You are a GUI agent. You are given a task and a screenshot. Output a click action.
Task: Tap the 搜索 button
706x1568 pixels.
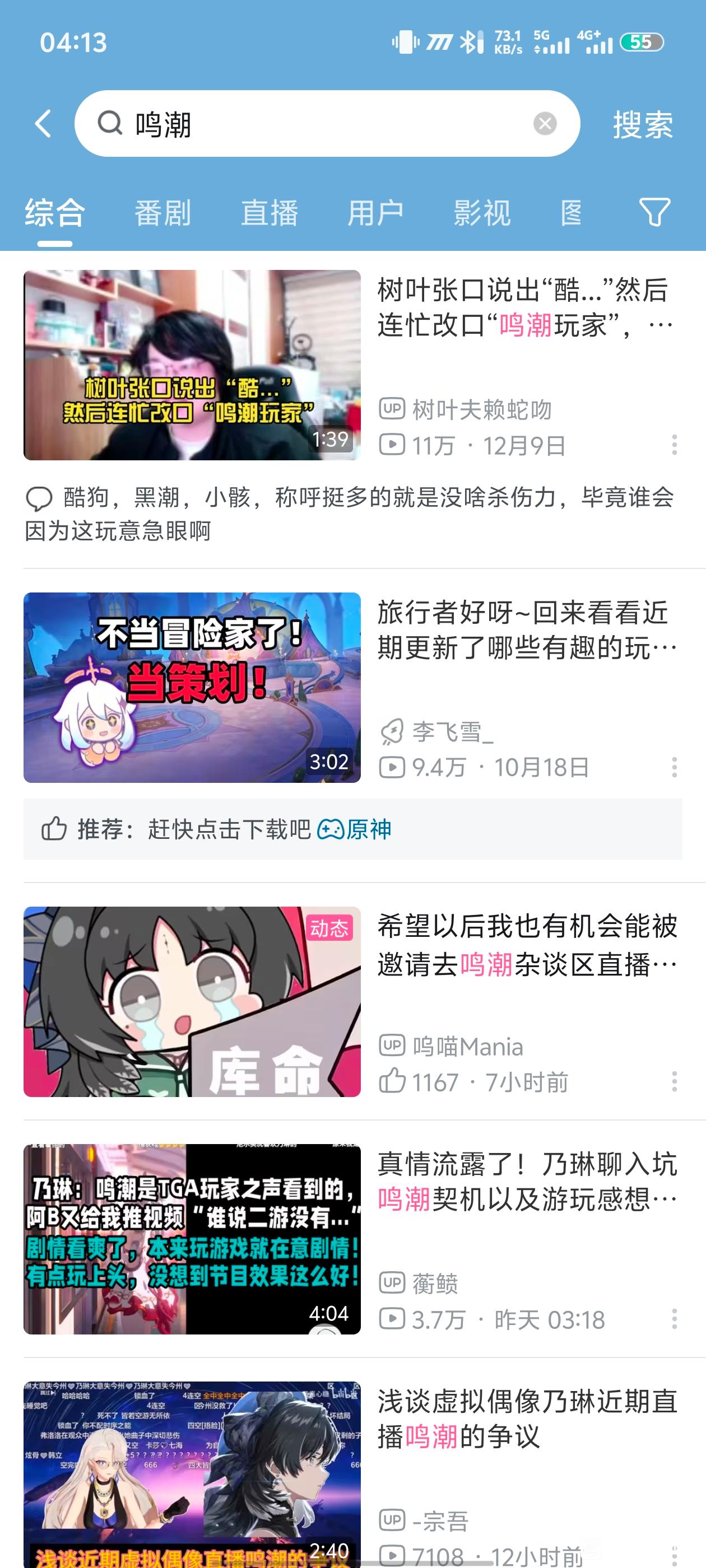(643, 125)
